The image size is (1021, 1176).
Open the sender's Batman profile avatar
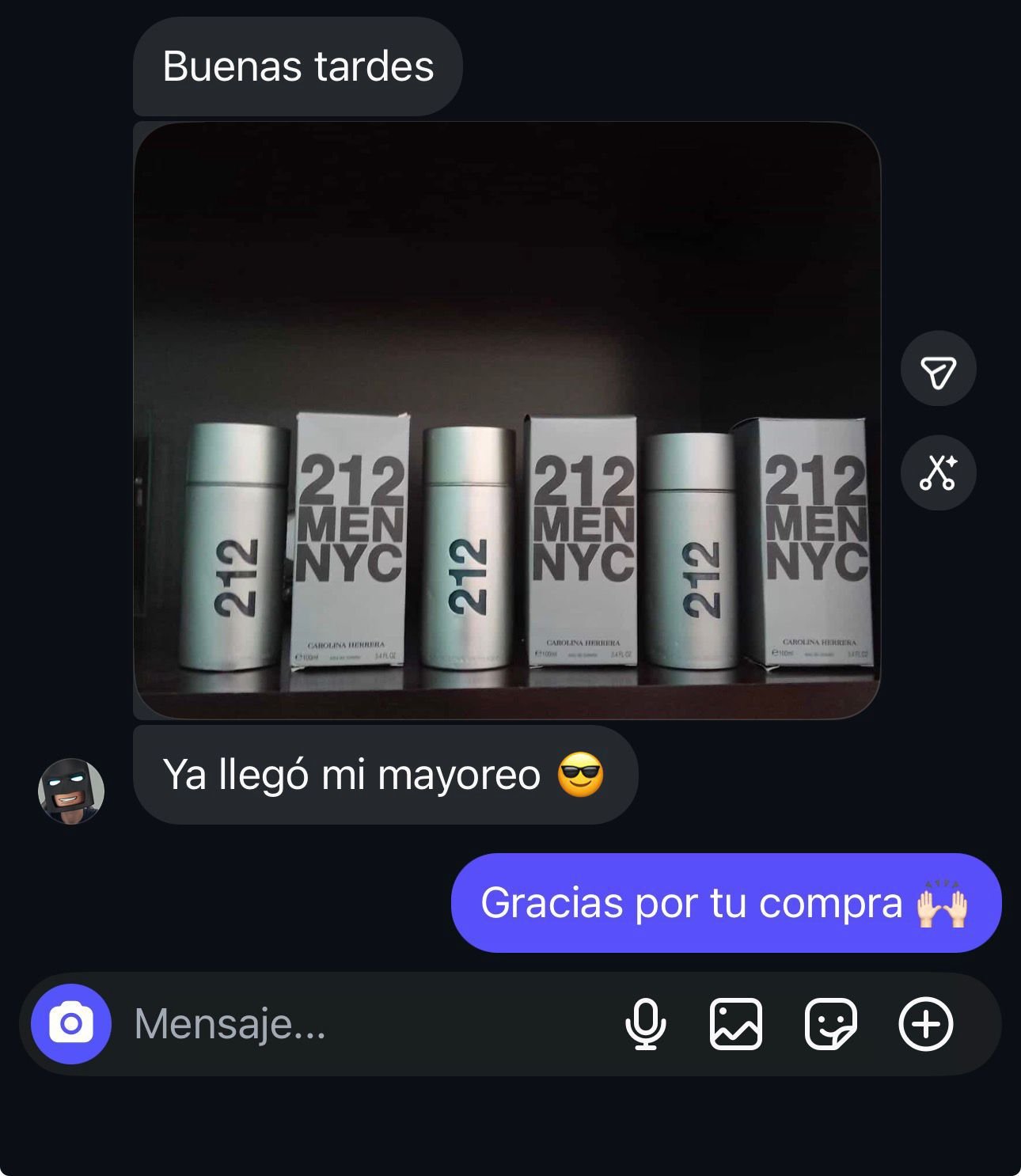[x=71, y=791]
